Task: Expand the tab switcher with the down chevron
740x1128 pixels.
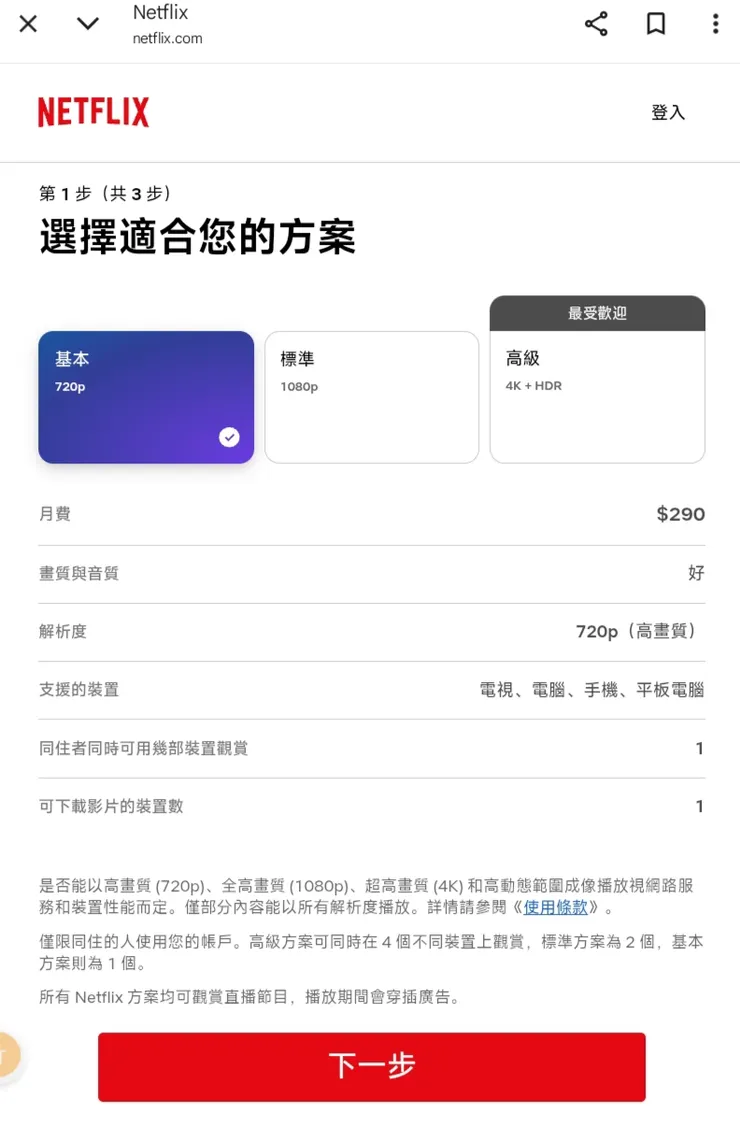Action: (x=87, y=23)
